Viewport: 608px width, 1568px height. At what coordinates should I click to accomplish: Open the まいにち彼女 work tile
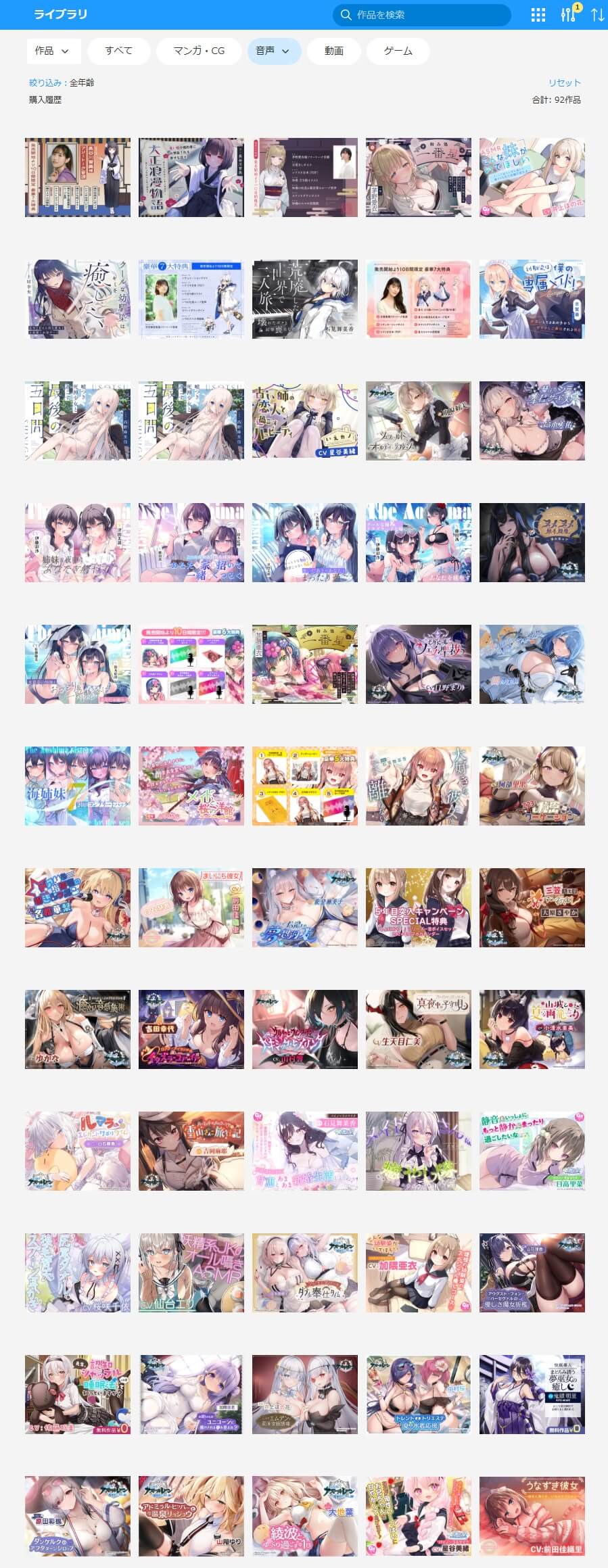(191, 908)
